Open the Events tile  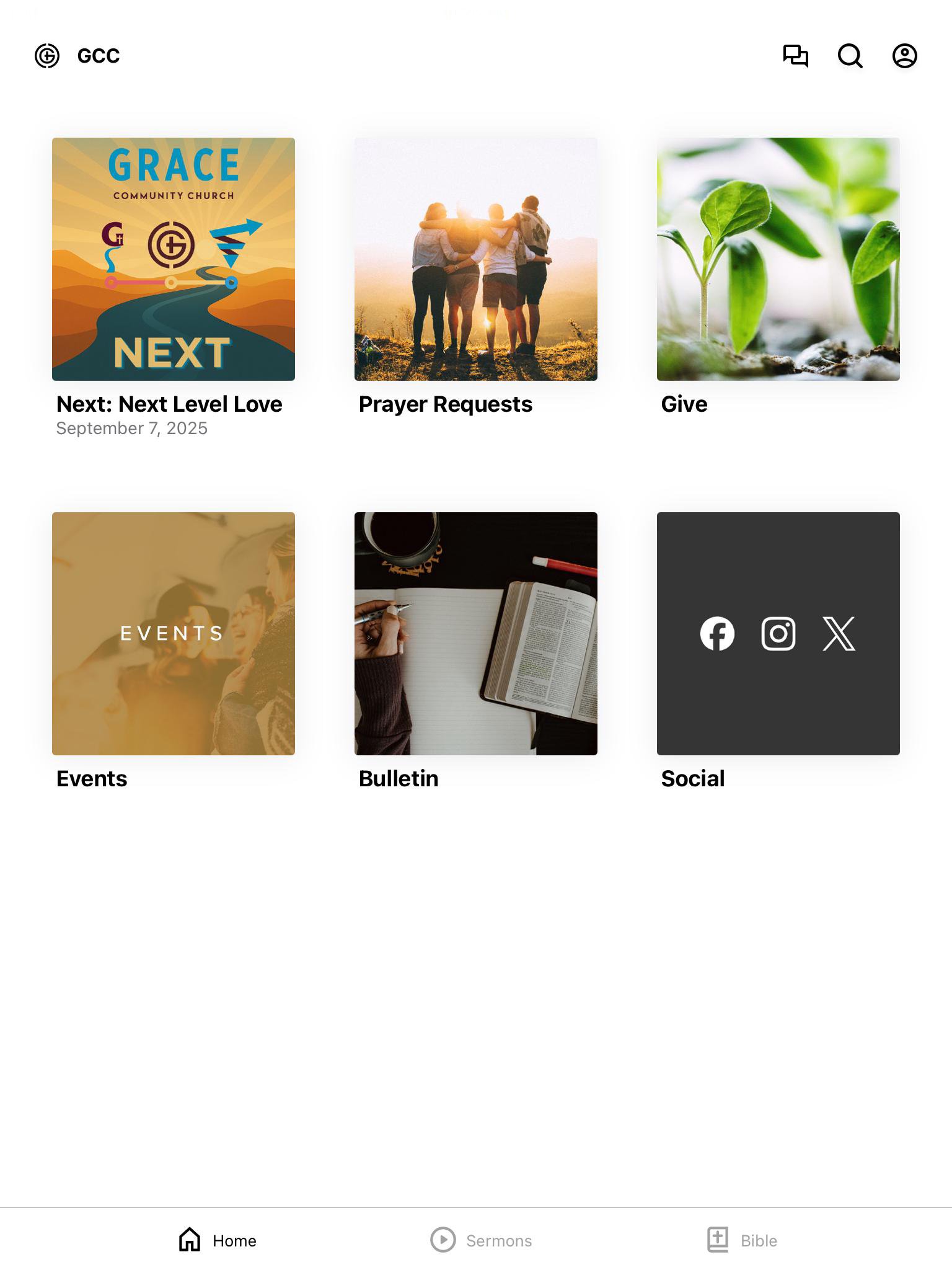click(x=174, y=634)
